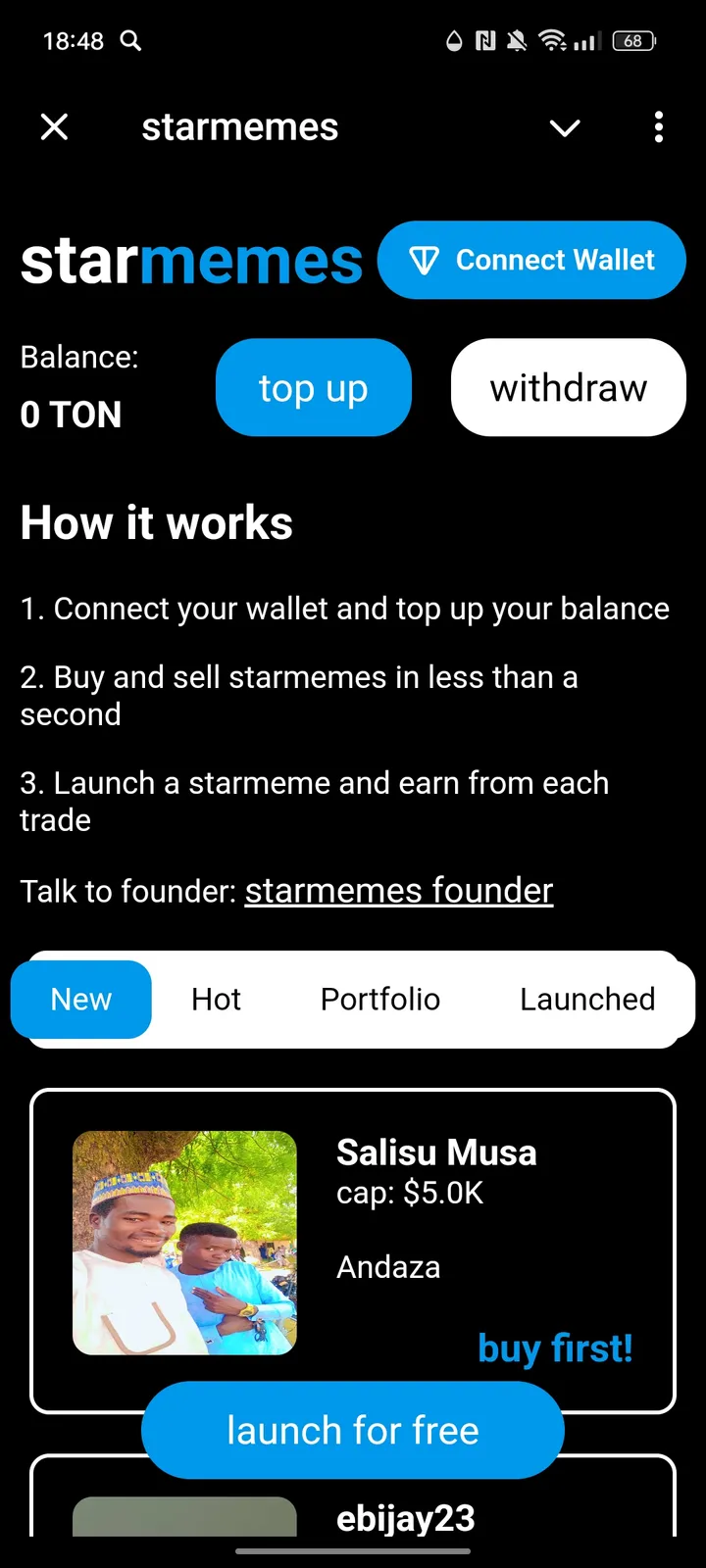Tap the search icon in the status bar
The image size is (706, 1568).
tap(130, 41)
